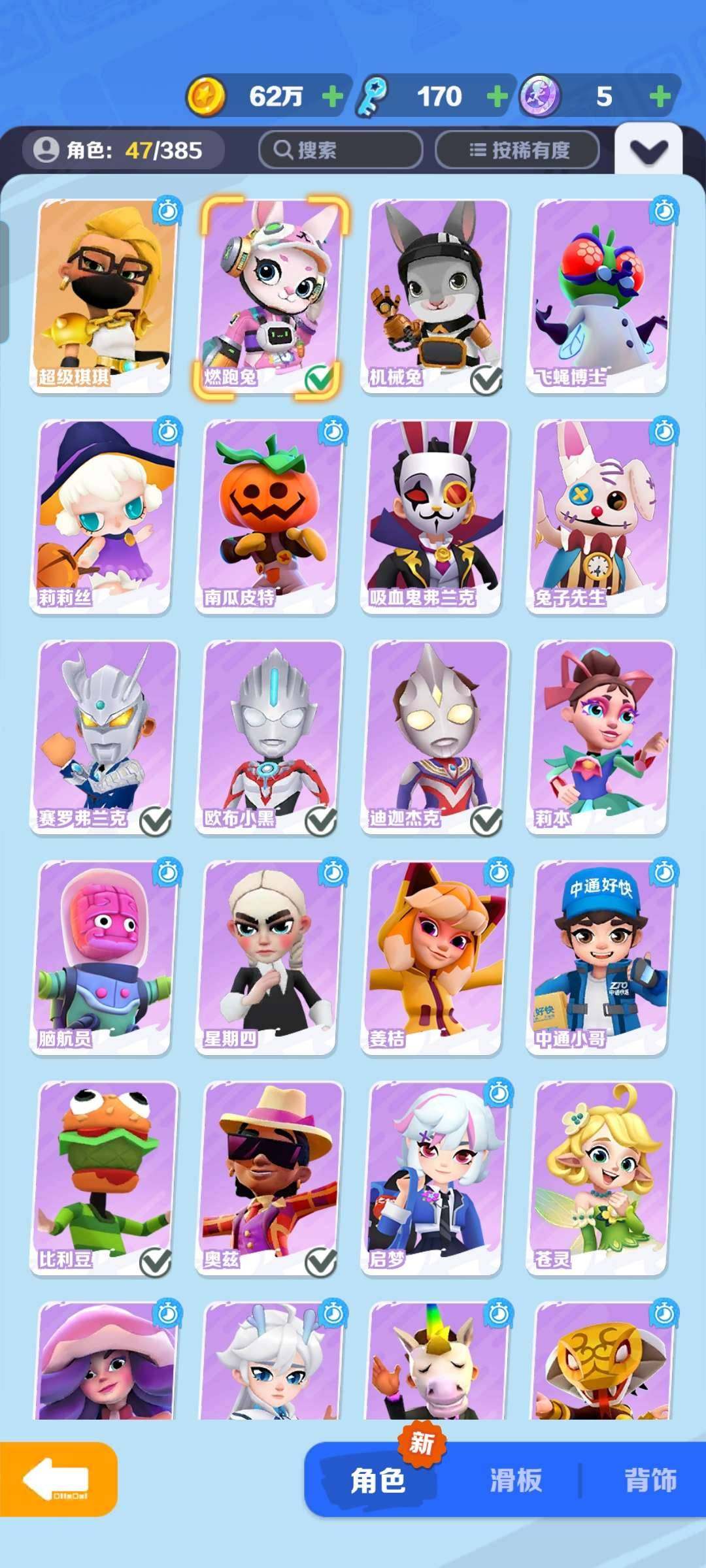Open the 搜索 search field
Screen dimensions: 706x1568
click(340, 150)
